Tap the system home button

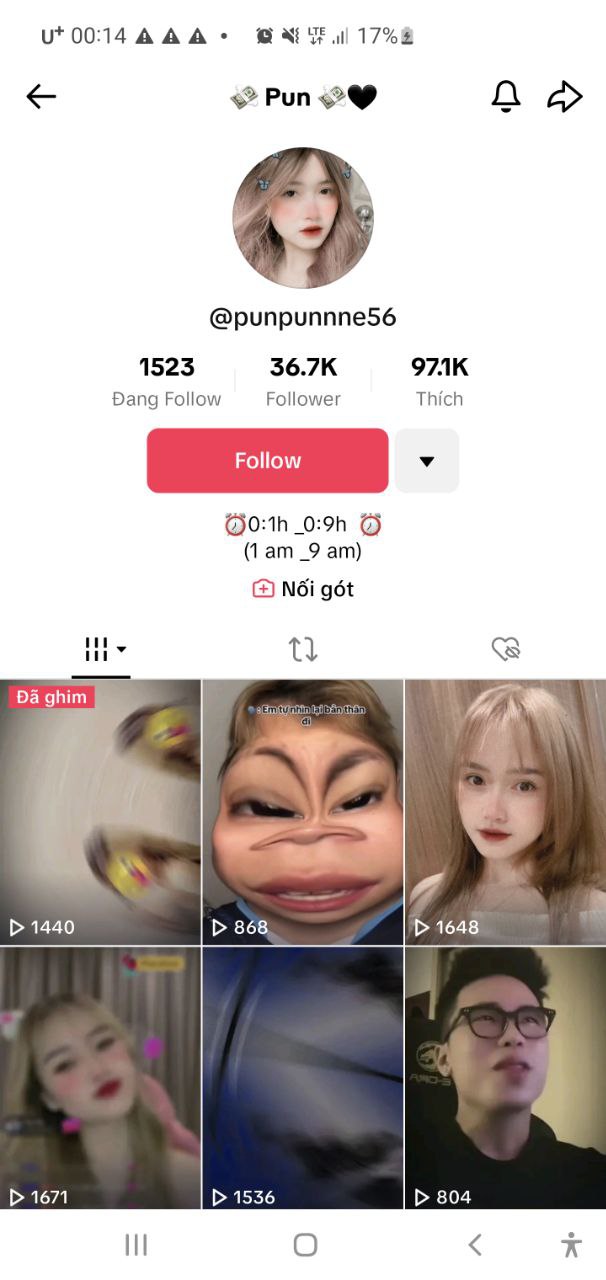point(305,1244)
